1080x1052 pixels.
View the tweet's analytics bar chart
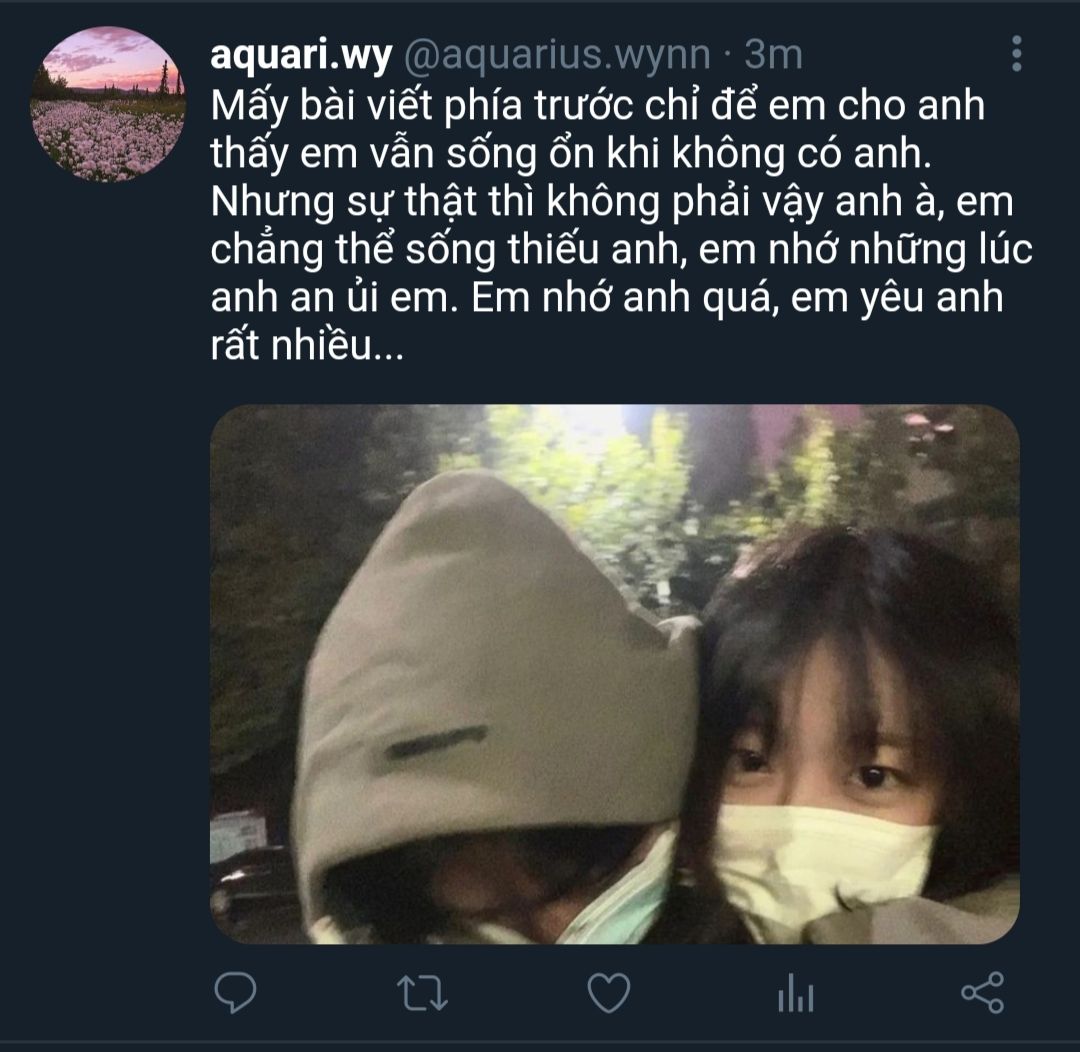[796, 993]
